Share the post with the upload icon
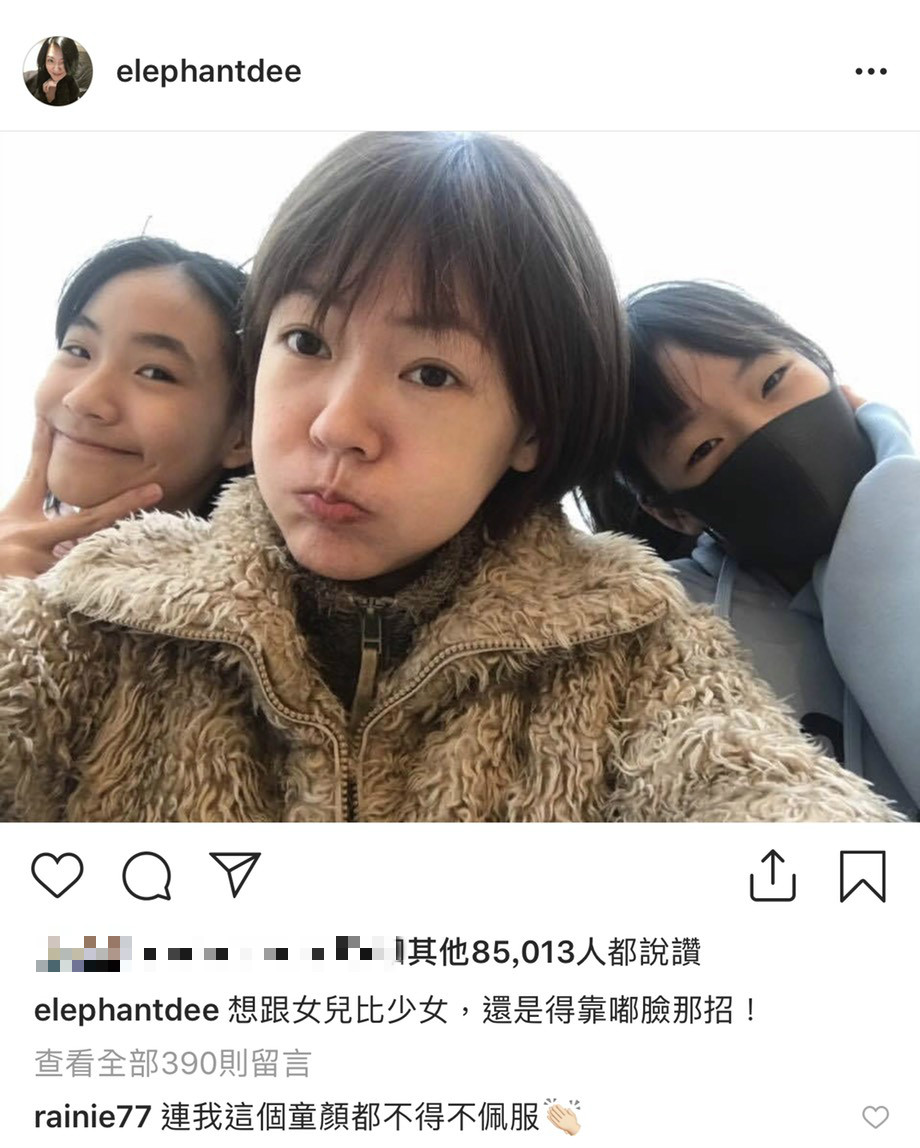 pyautogui.click(x=773, y=875)
